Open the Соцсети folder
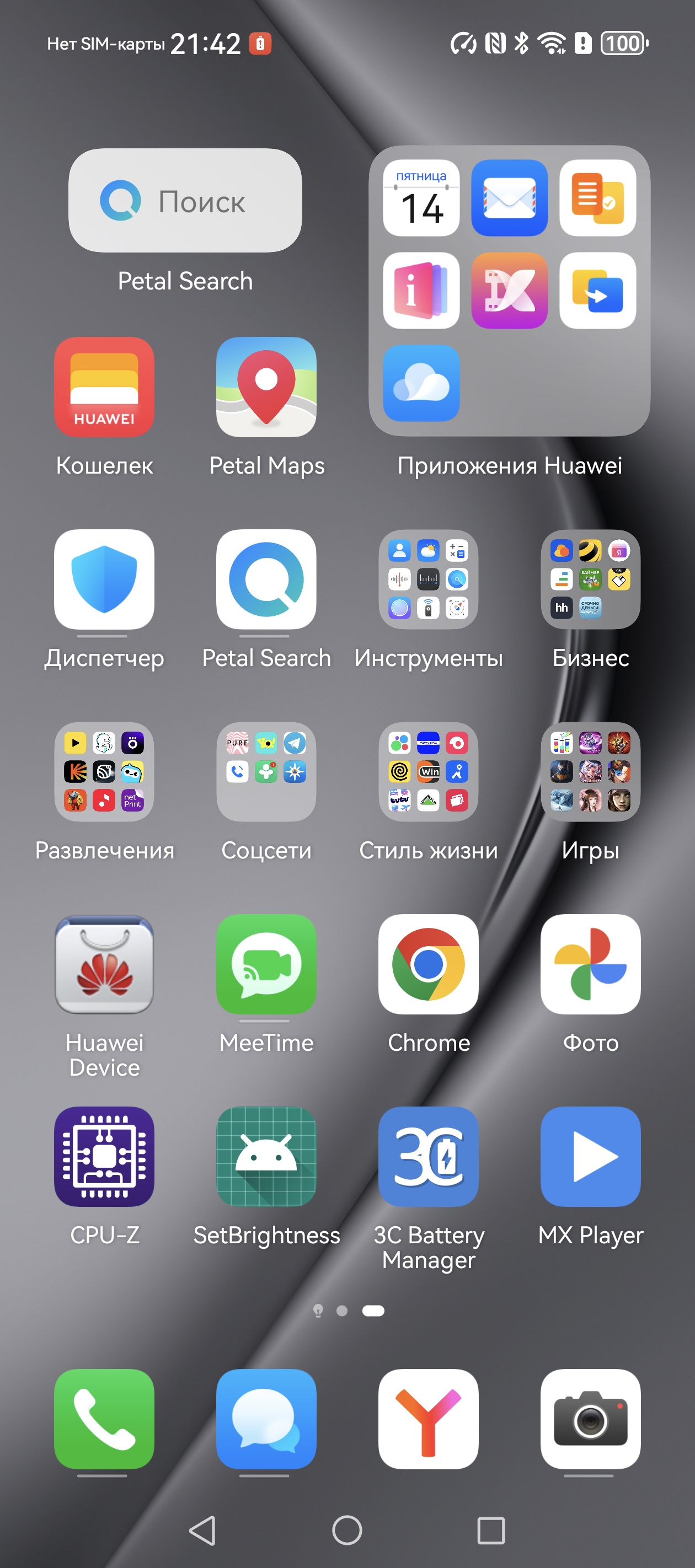The height and width of the screenshot is (1568, 695). (266, 772)
